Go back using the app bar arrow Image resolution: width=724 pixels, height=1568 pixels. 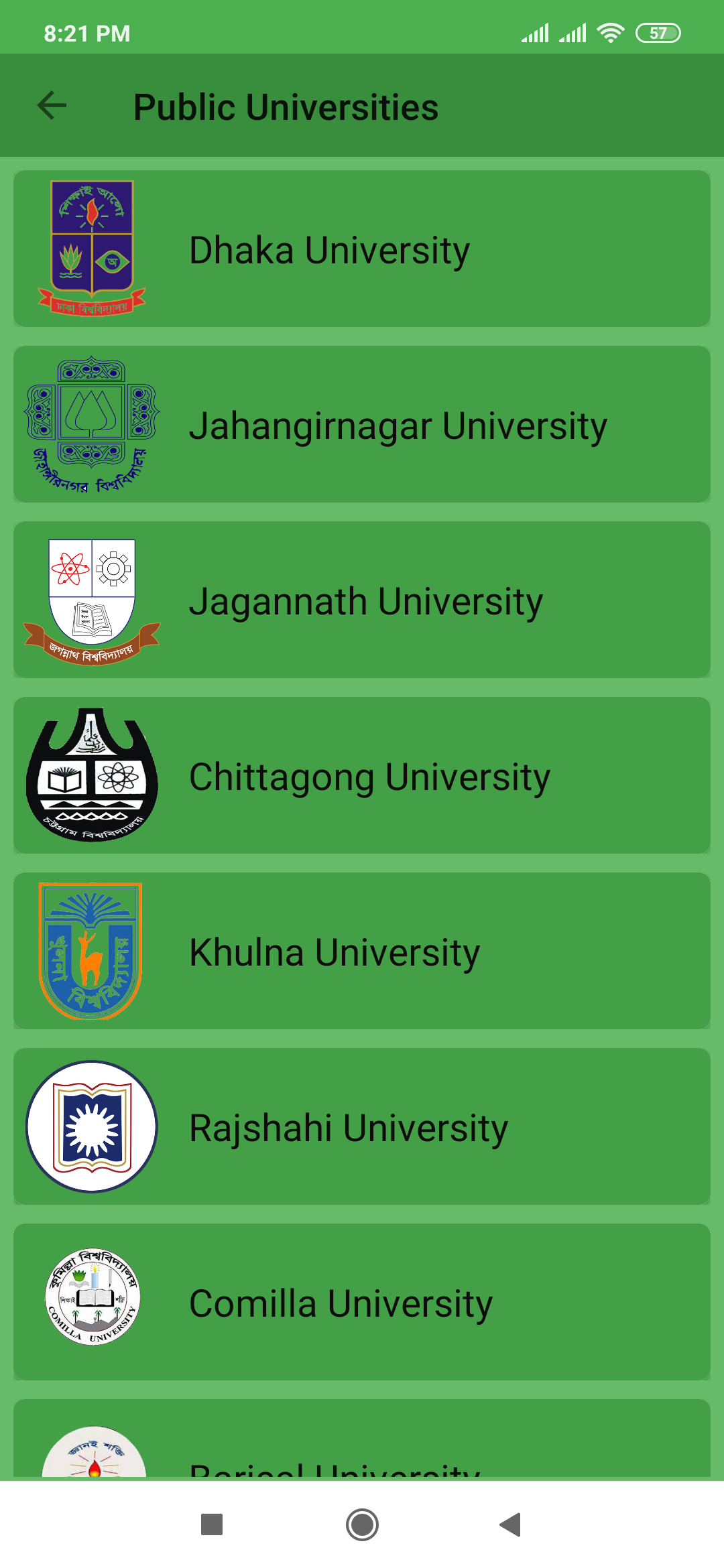[x=52, y=106]
